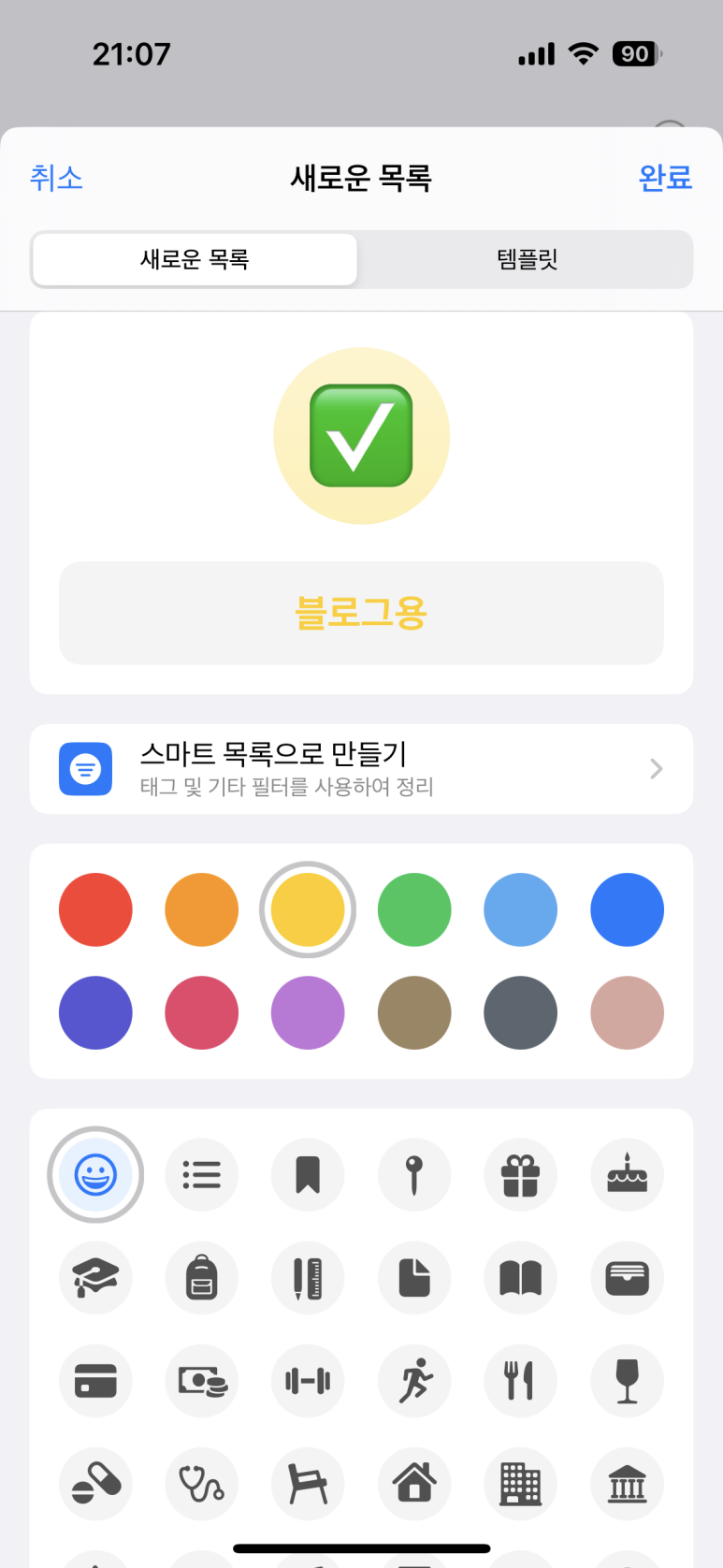Pick the bookmark icon
Screen dimensions: 723x1568
[308, 1174]
